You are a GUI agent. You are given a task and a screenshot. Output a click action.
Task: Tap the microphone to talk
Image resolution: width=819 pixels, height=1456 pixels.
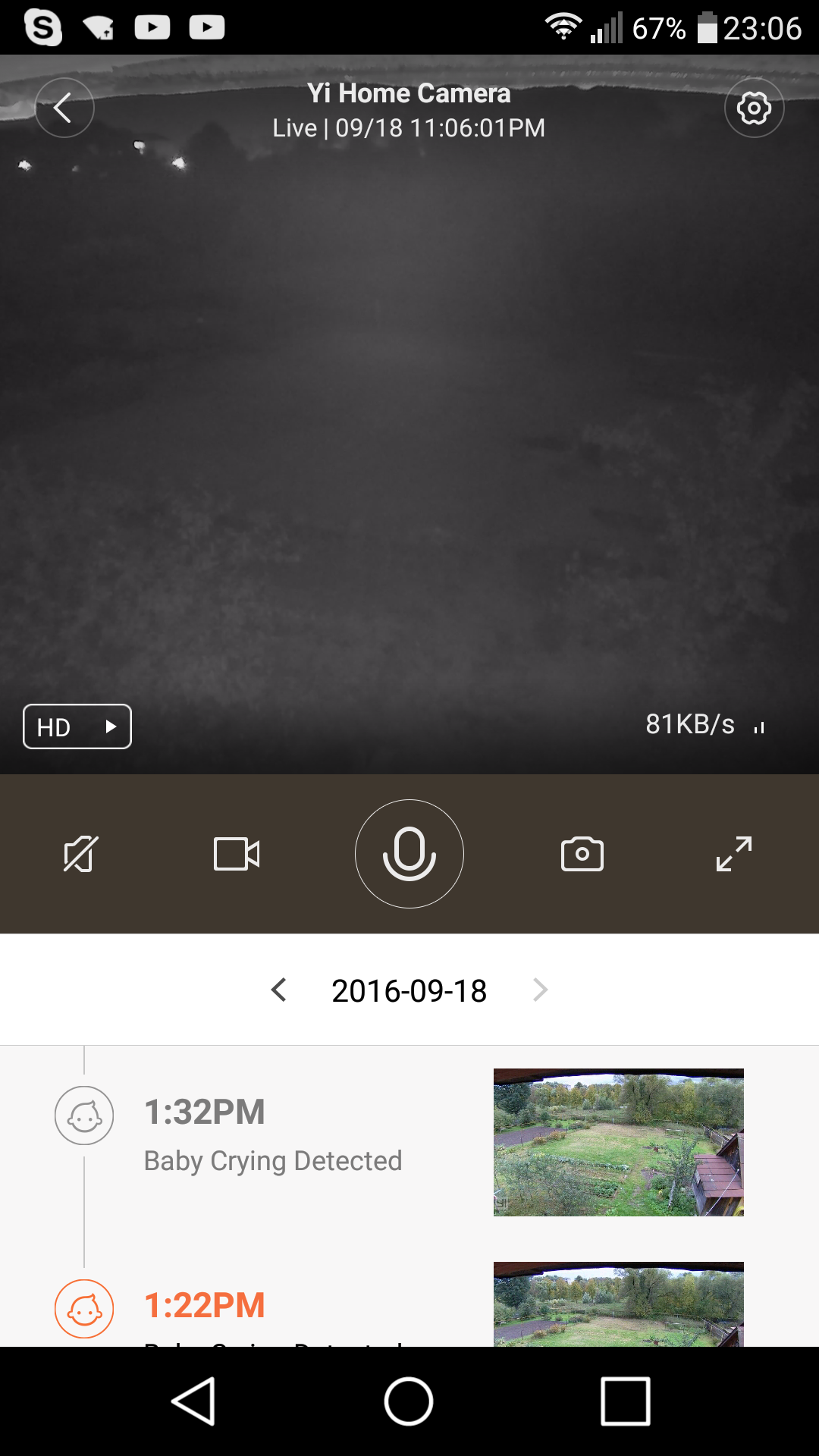[409, 854]
